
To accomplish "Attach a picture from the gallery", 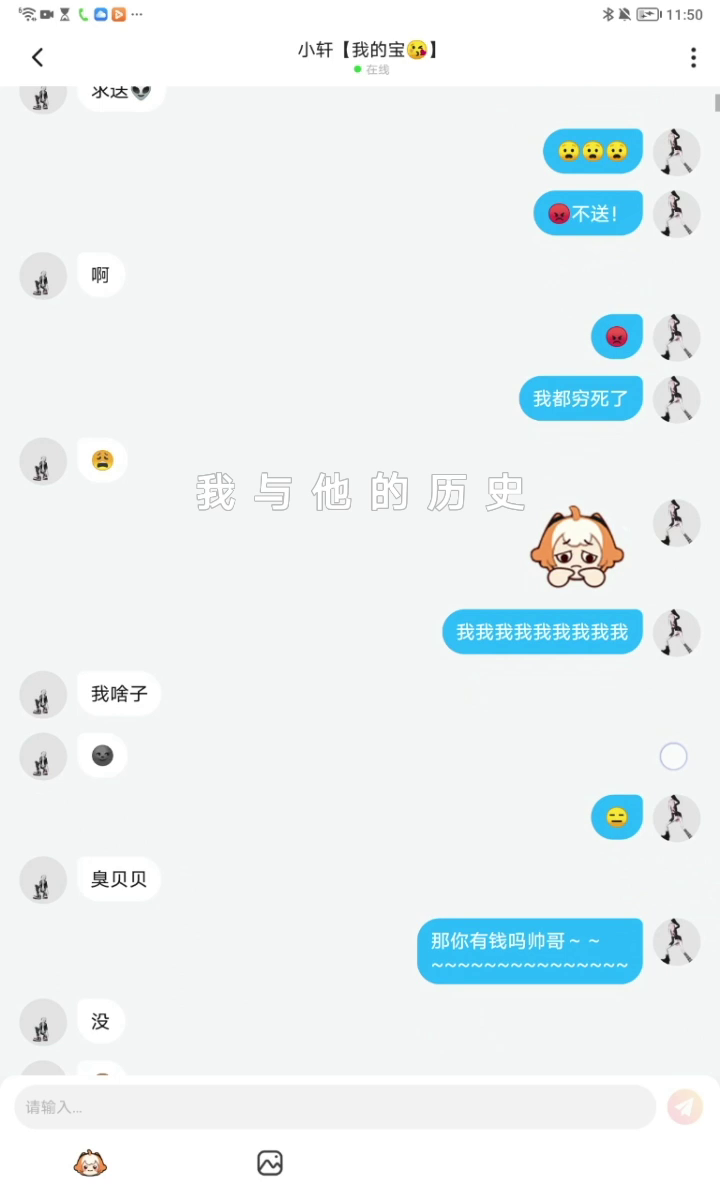I will click(270, 1163).
